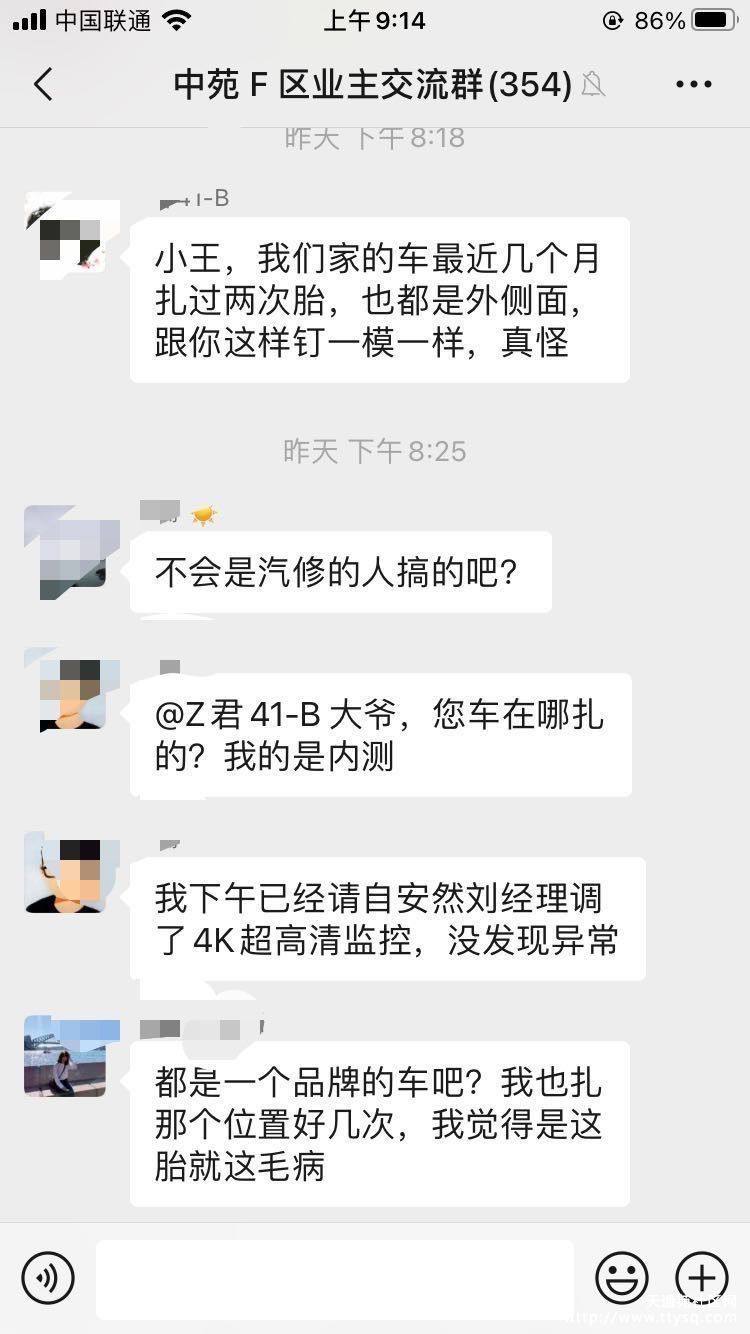Open the plus attachments menu
The width and height of the screenshot is (750, 1334).
(x=702, y=1277)
